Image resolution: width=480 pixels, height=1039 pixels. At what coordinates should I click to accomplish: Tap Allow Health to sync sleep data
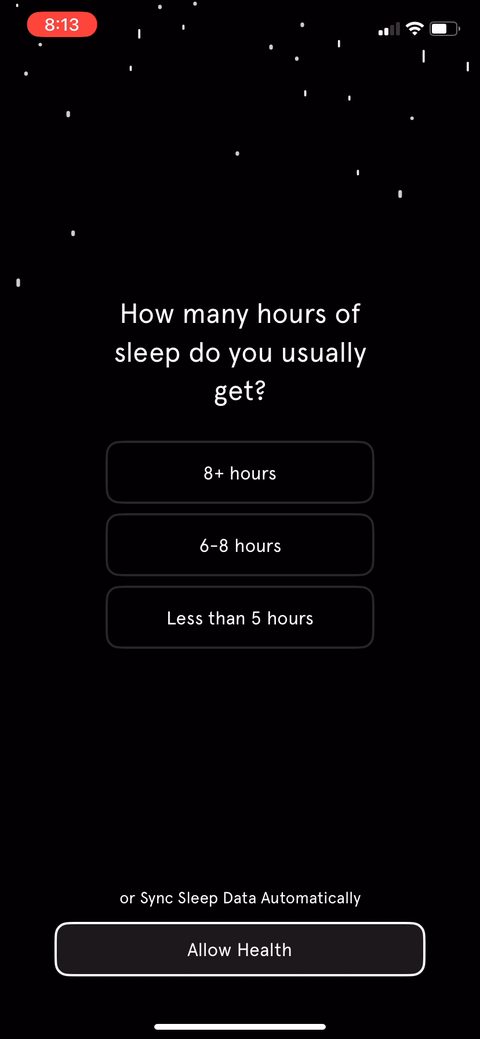[x=239, y=949]
